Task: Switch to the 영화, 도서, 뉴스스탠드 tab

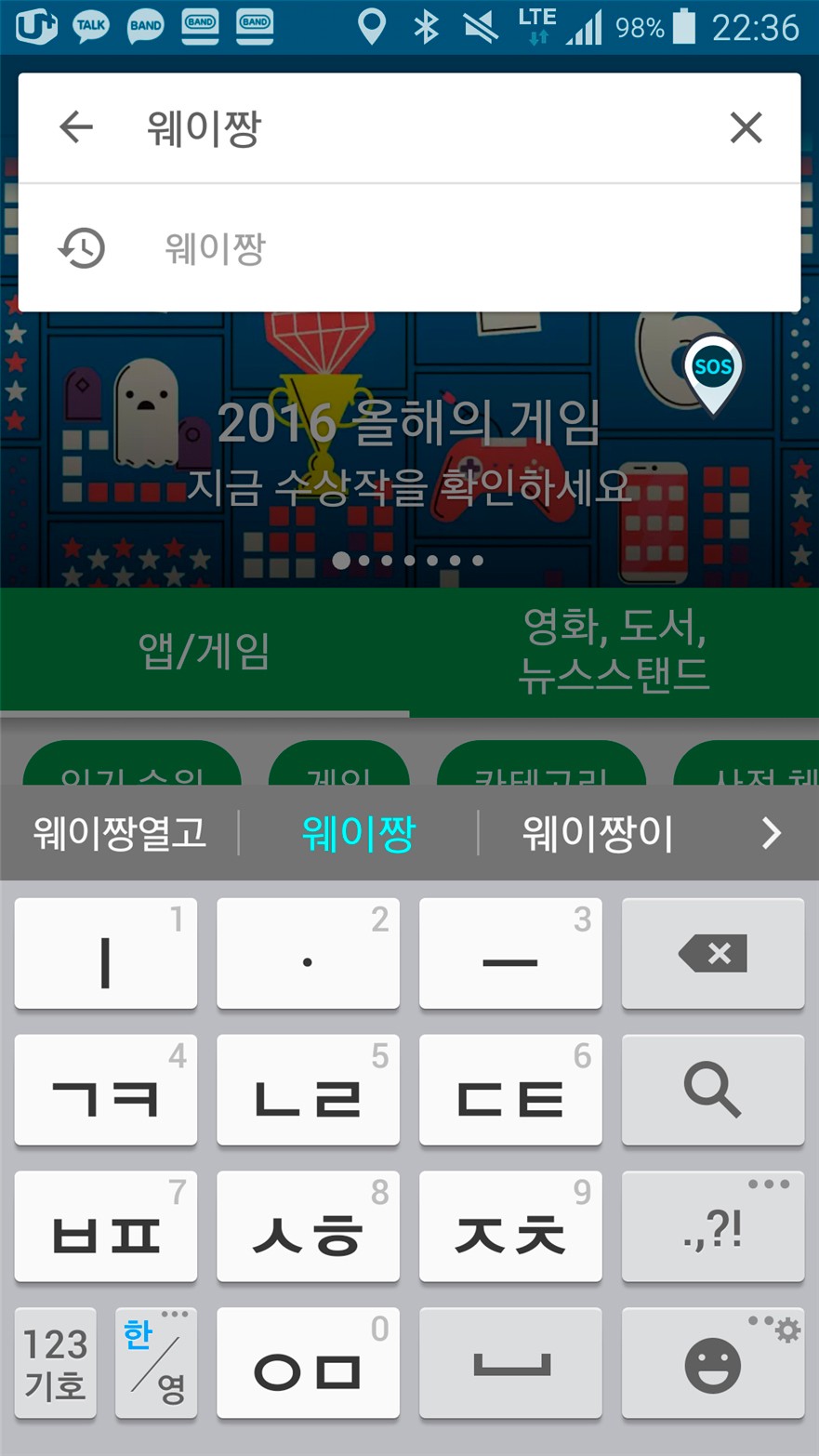Action: click(614, 651)
